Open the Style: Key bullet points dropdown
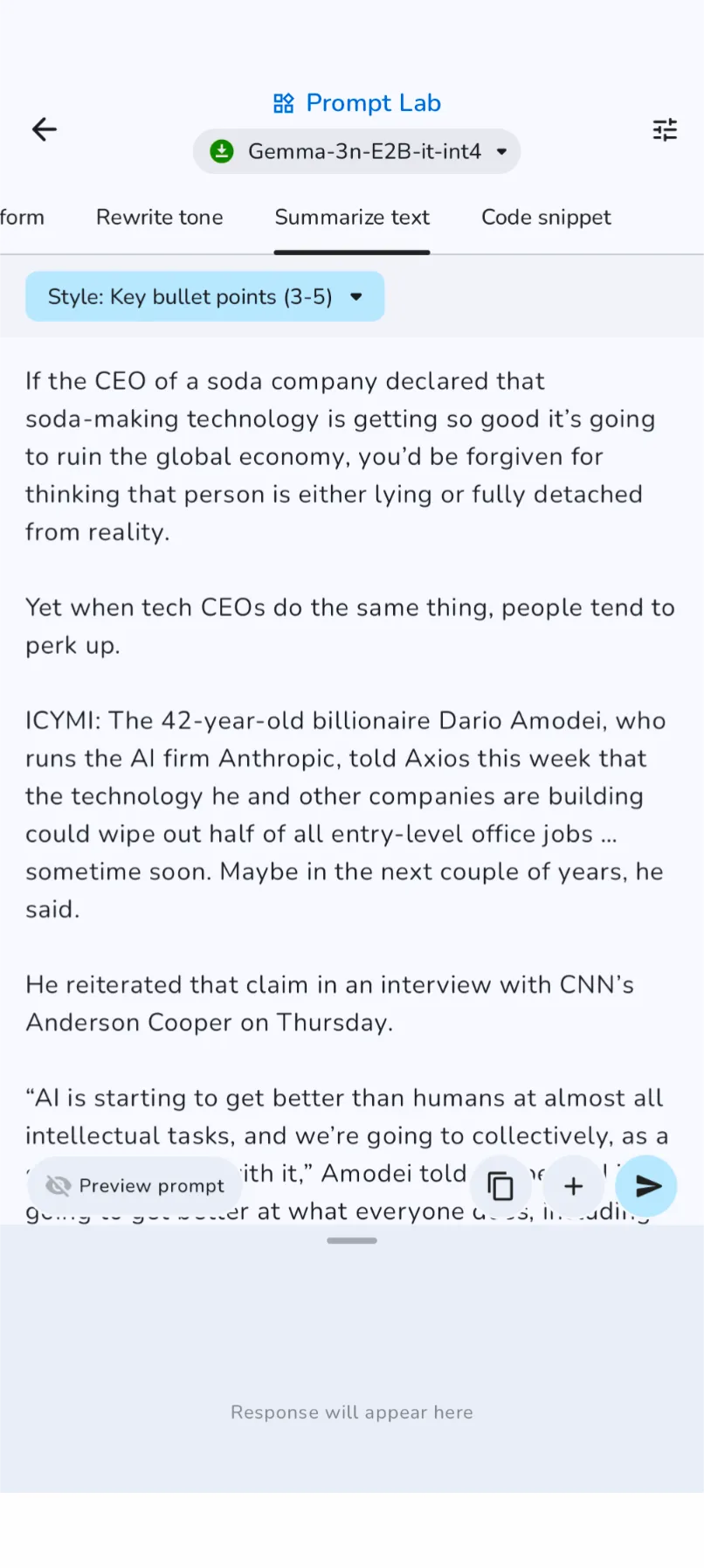 [204, 296]
